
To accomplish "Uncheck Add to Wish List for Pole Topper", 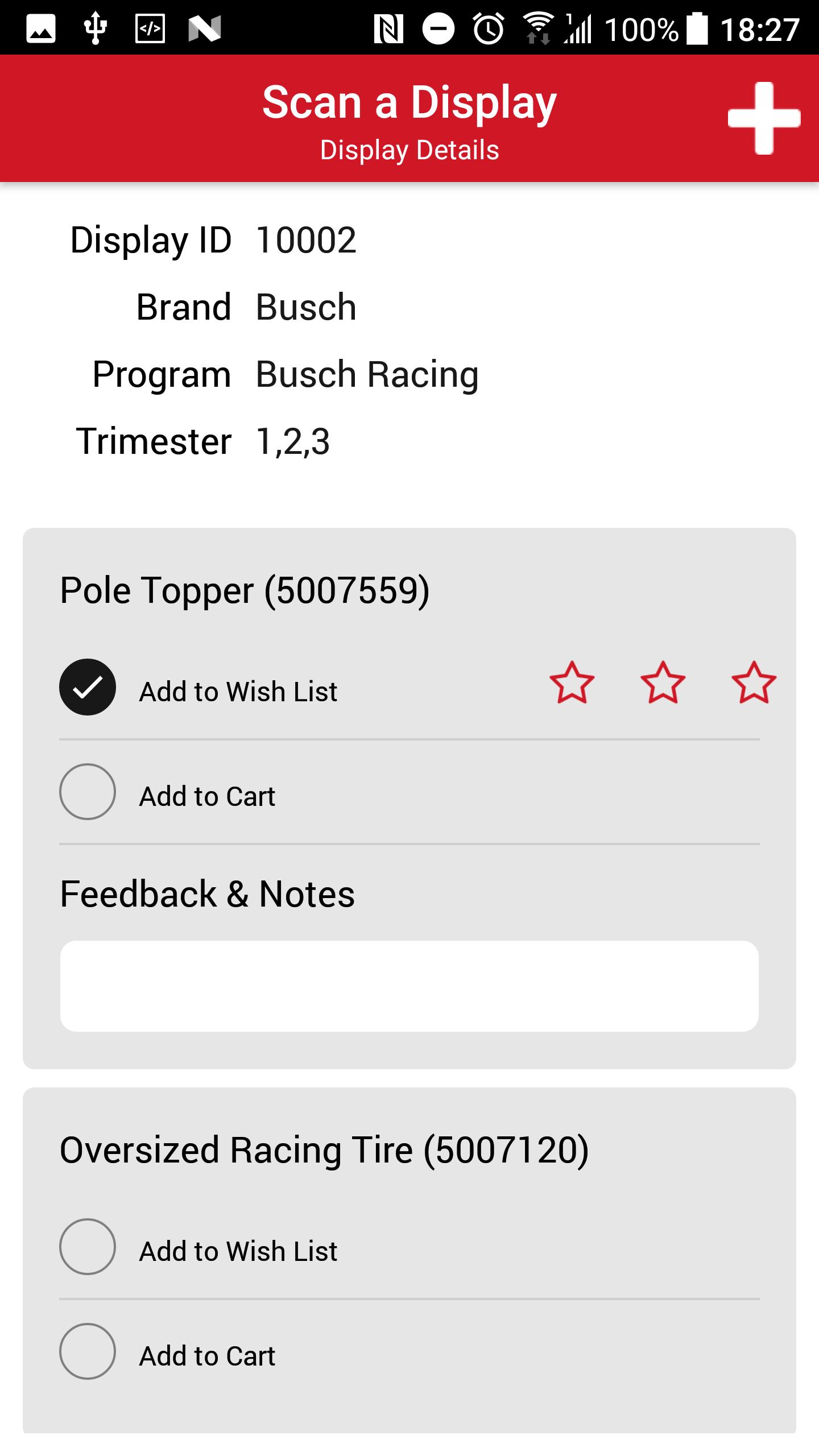I will click(x=88, y=687).
